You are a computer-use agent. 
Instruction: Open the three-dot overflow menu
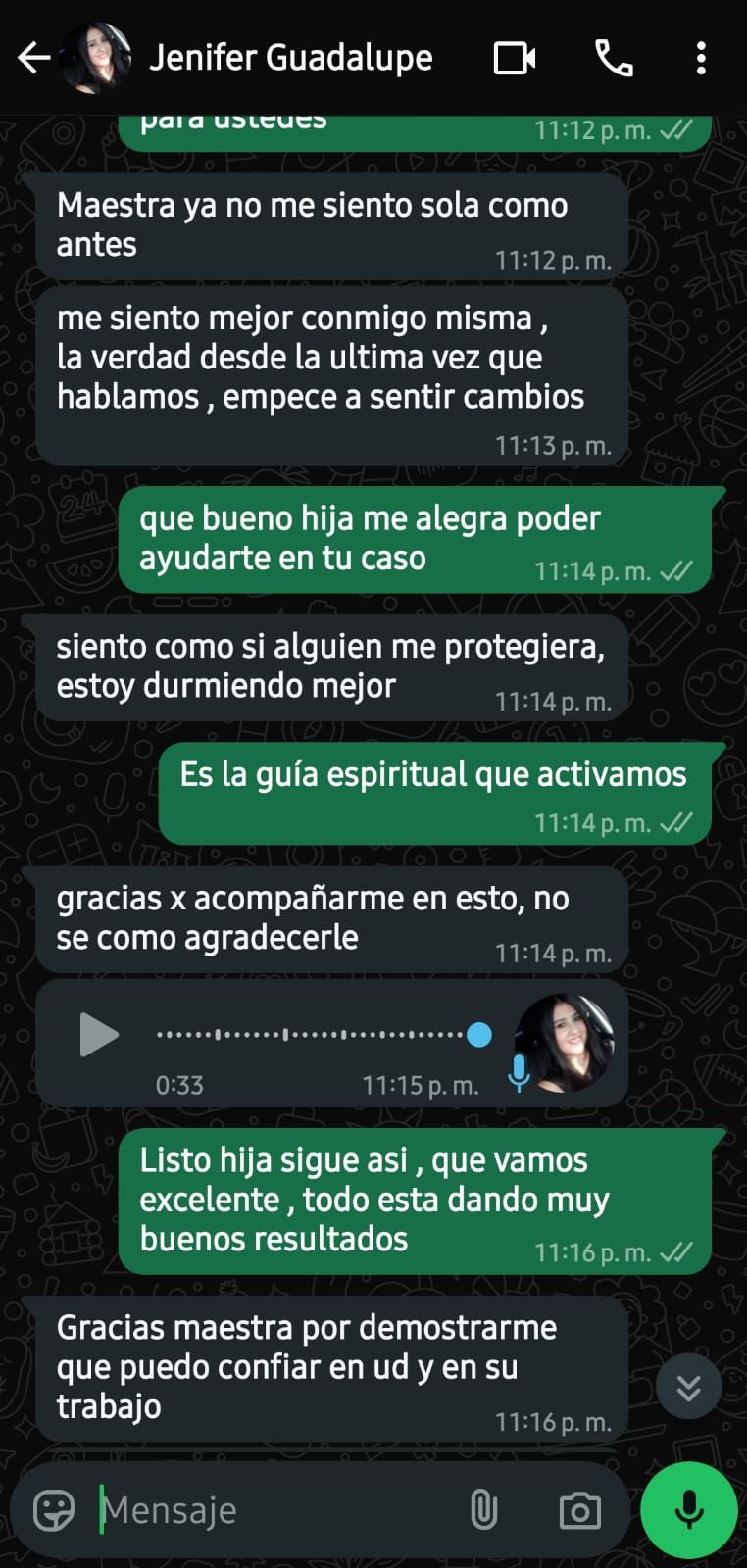(x=701, y=57)
